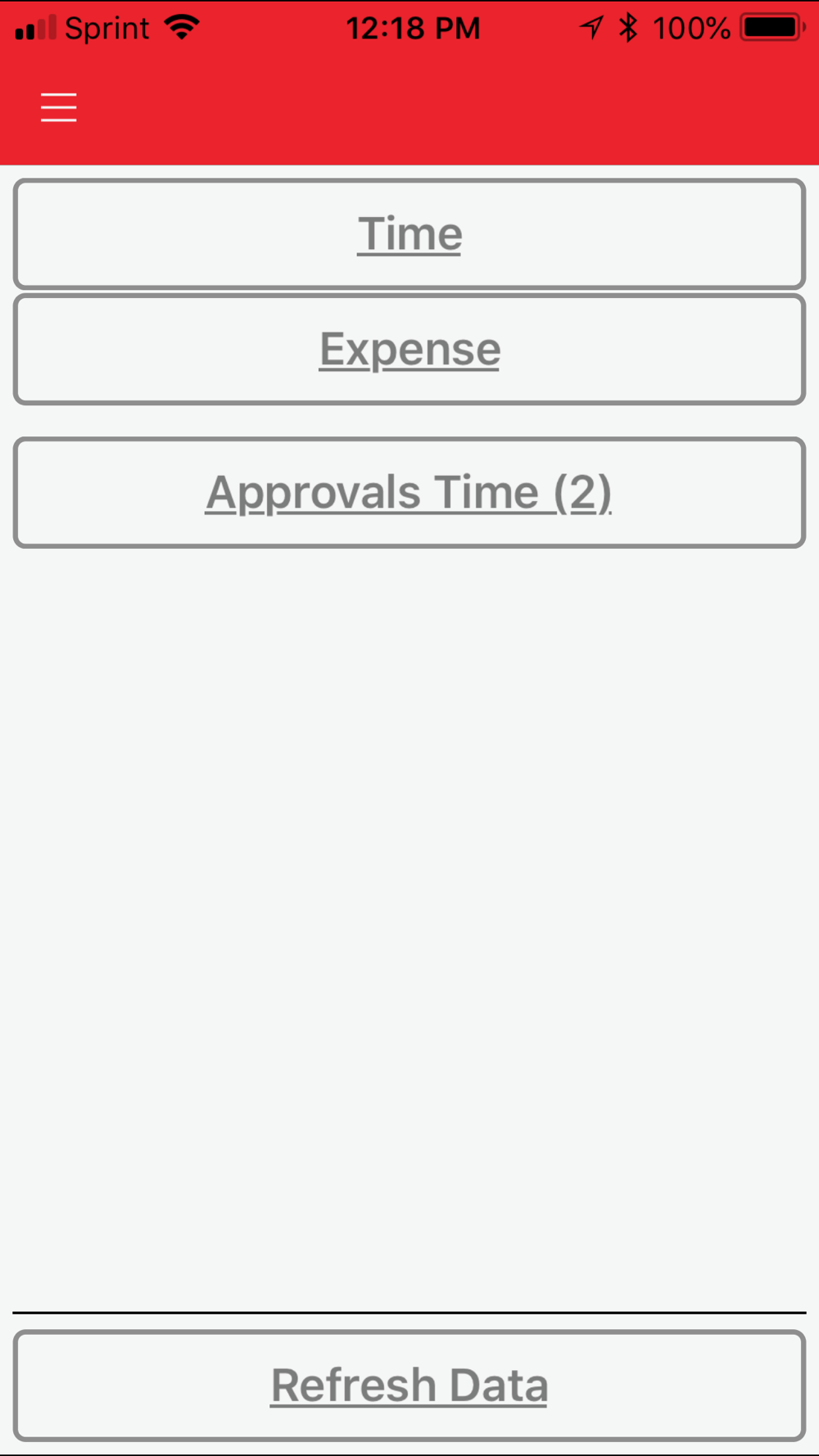Screen dimensions: 819x1456
Task: Open the Time section
Action: (x=409, y=234)
